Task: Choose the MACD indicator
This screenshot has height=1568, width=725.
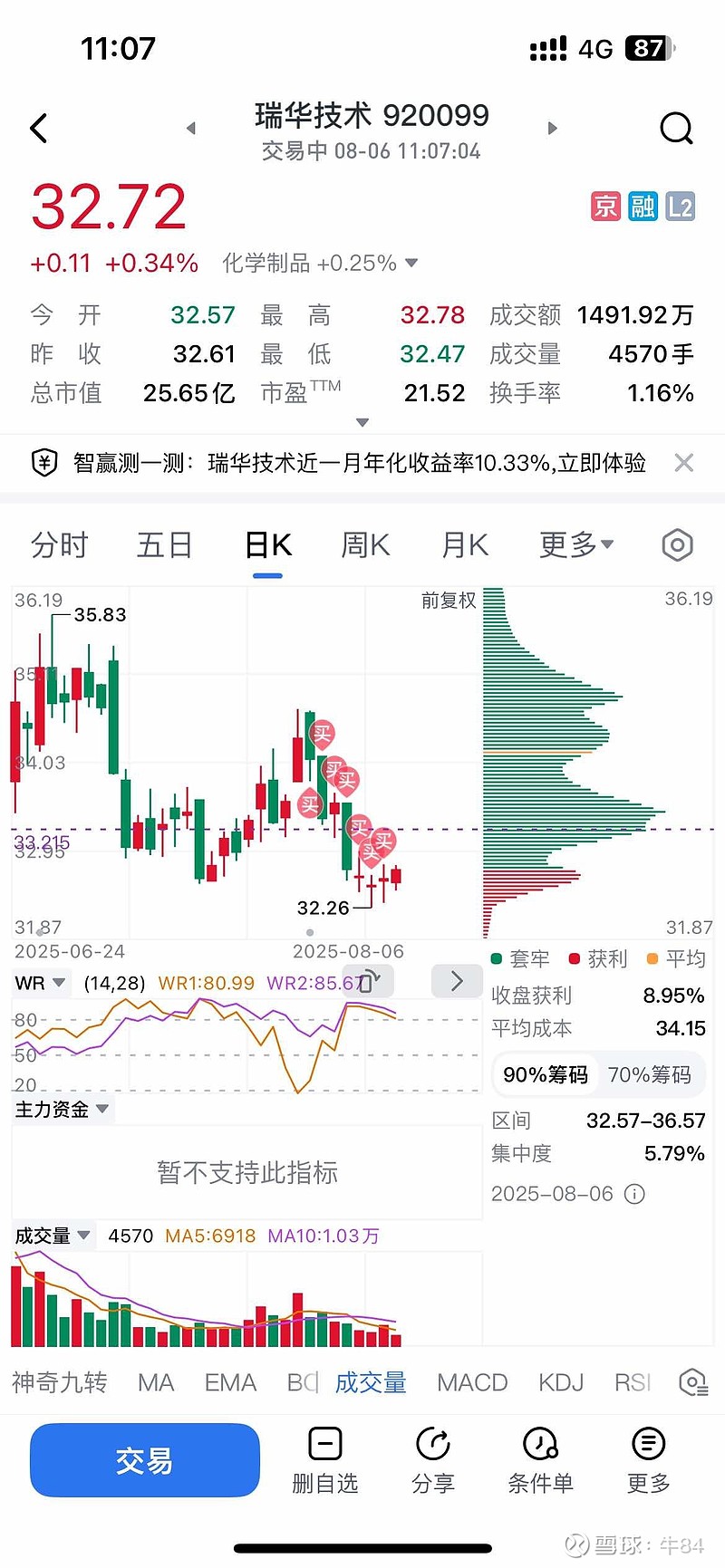Action: 472,1382
